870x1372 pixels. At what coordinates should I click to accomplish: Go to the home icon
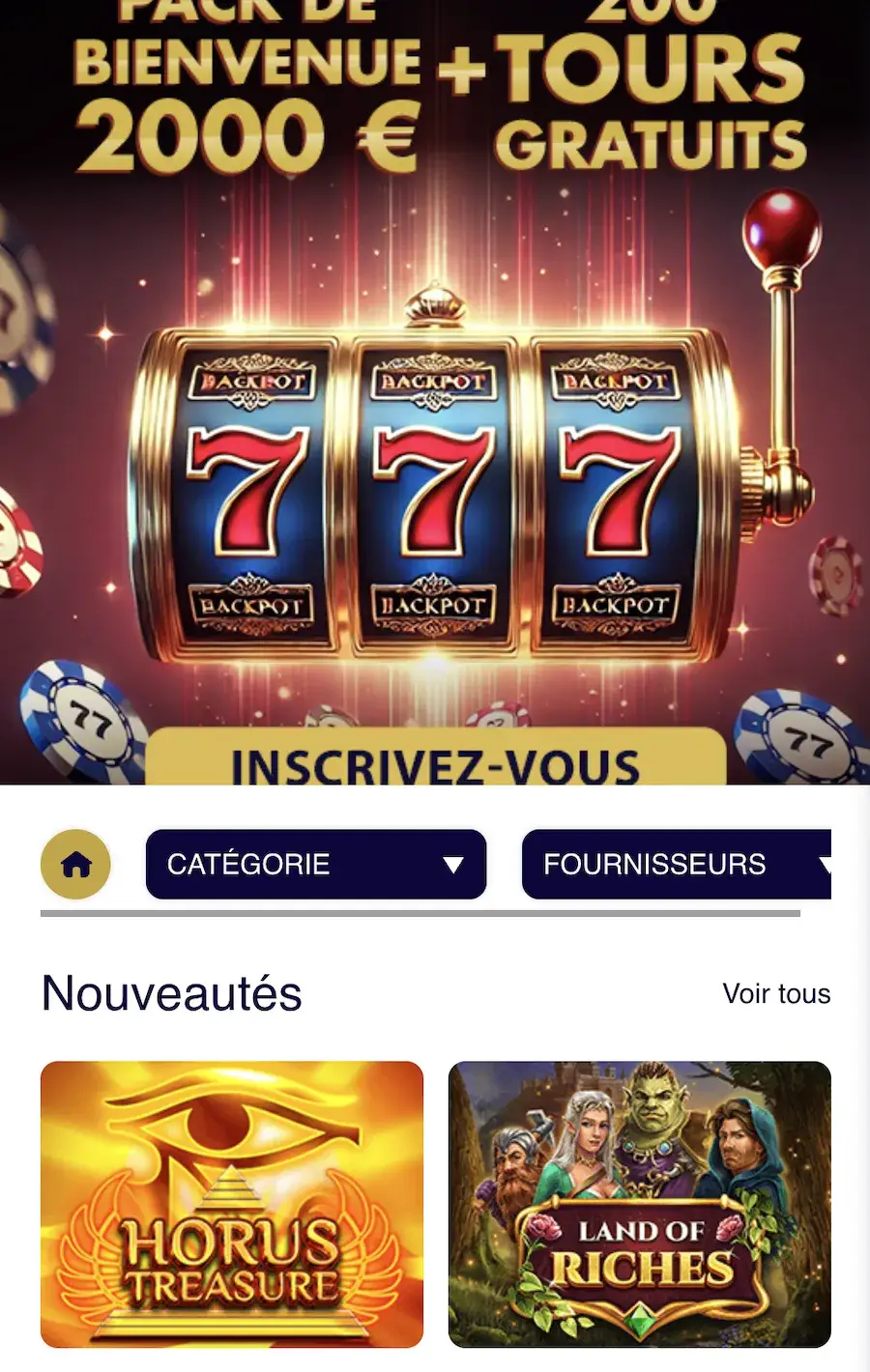point(76,864)
